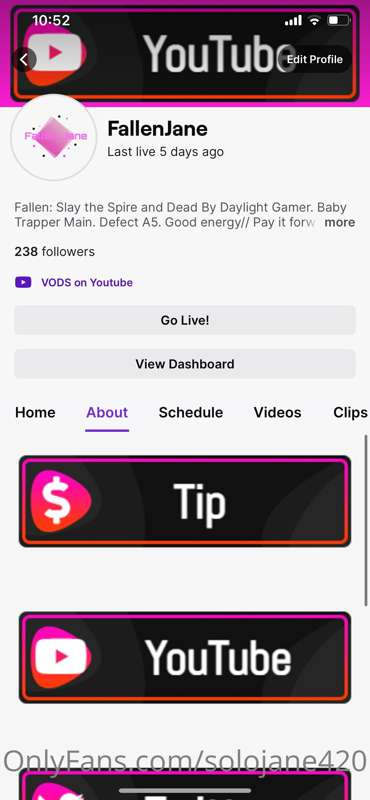Open View Dashboard
The width and height of the screenshot is (370, 800).
(x=185, y=364)
